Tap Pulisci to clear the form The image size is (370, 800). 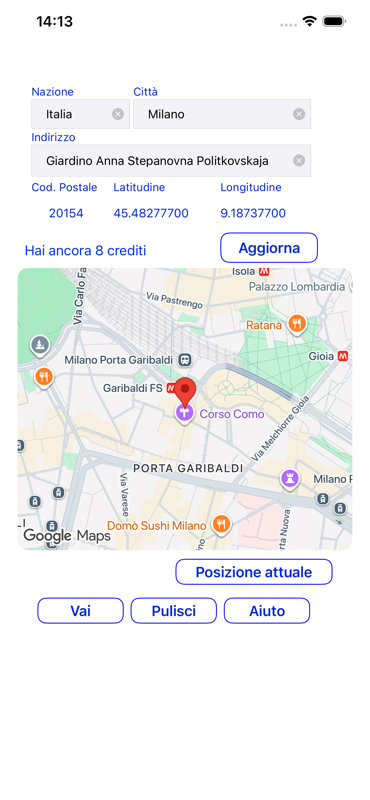click(174, 611)
